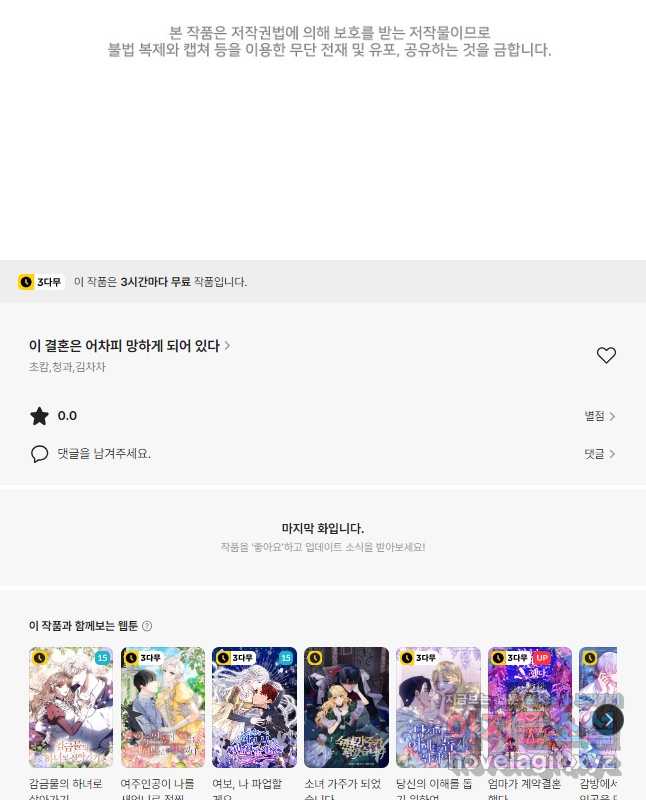Viewport: 646px width, 800px height.
Task: Open the '소녀 가주가 되었' webtoon thumbnail
Action: point(346,707)
